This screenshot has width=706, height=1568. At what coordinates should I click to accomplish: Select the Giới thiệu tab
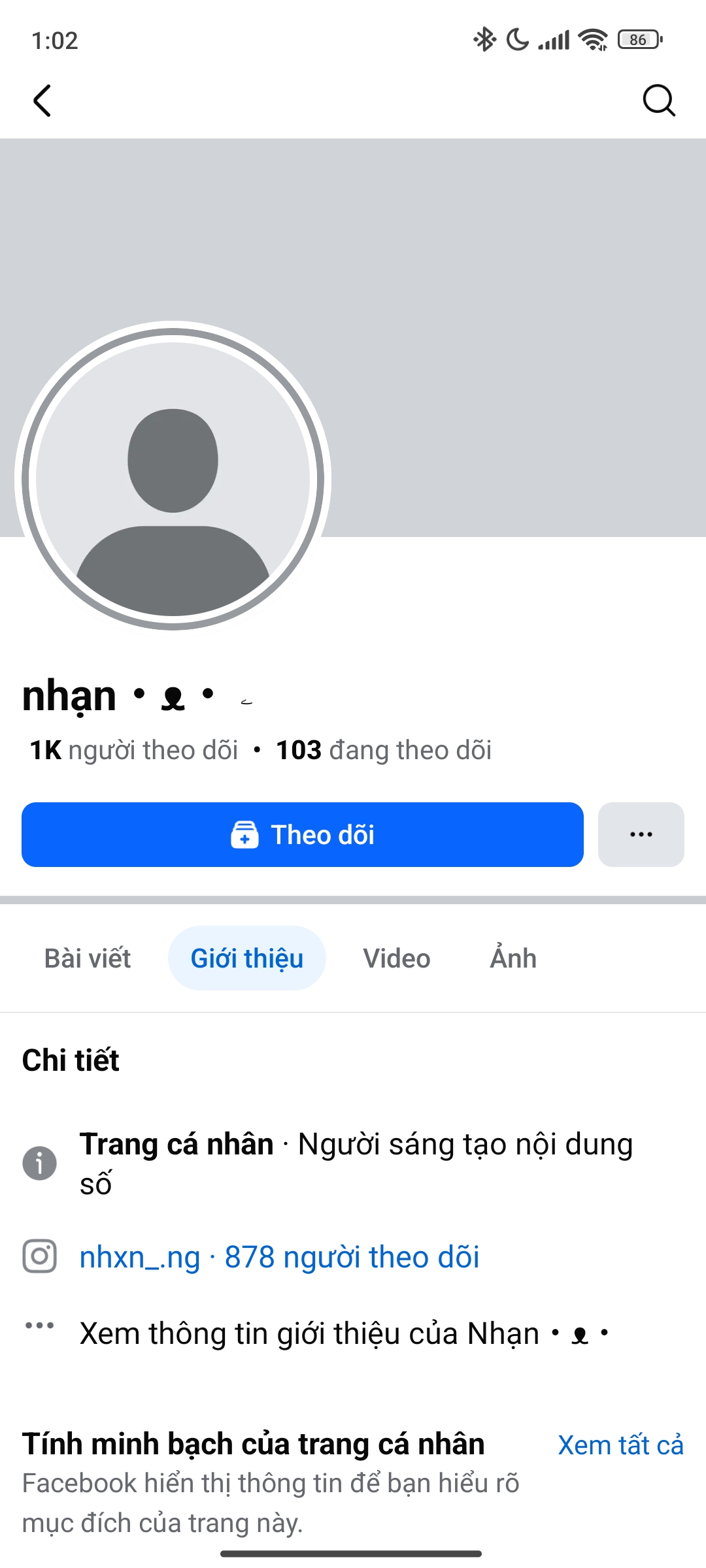coord(246,958)
